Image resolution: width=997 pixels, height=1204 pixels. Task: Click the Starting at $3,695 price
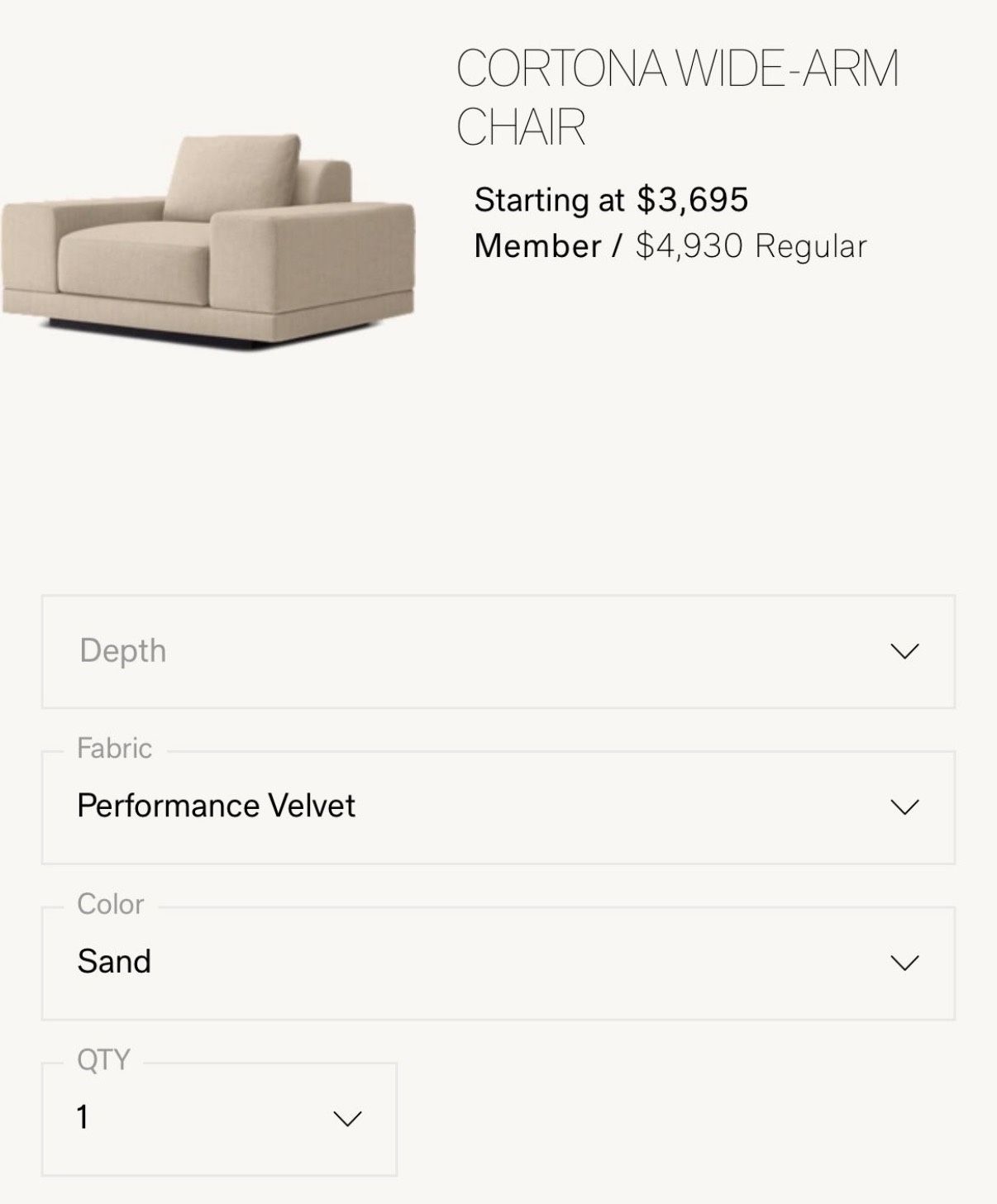(610, 198)
